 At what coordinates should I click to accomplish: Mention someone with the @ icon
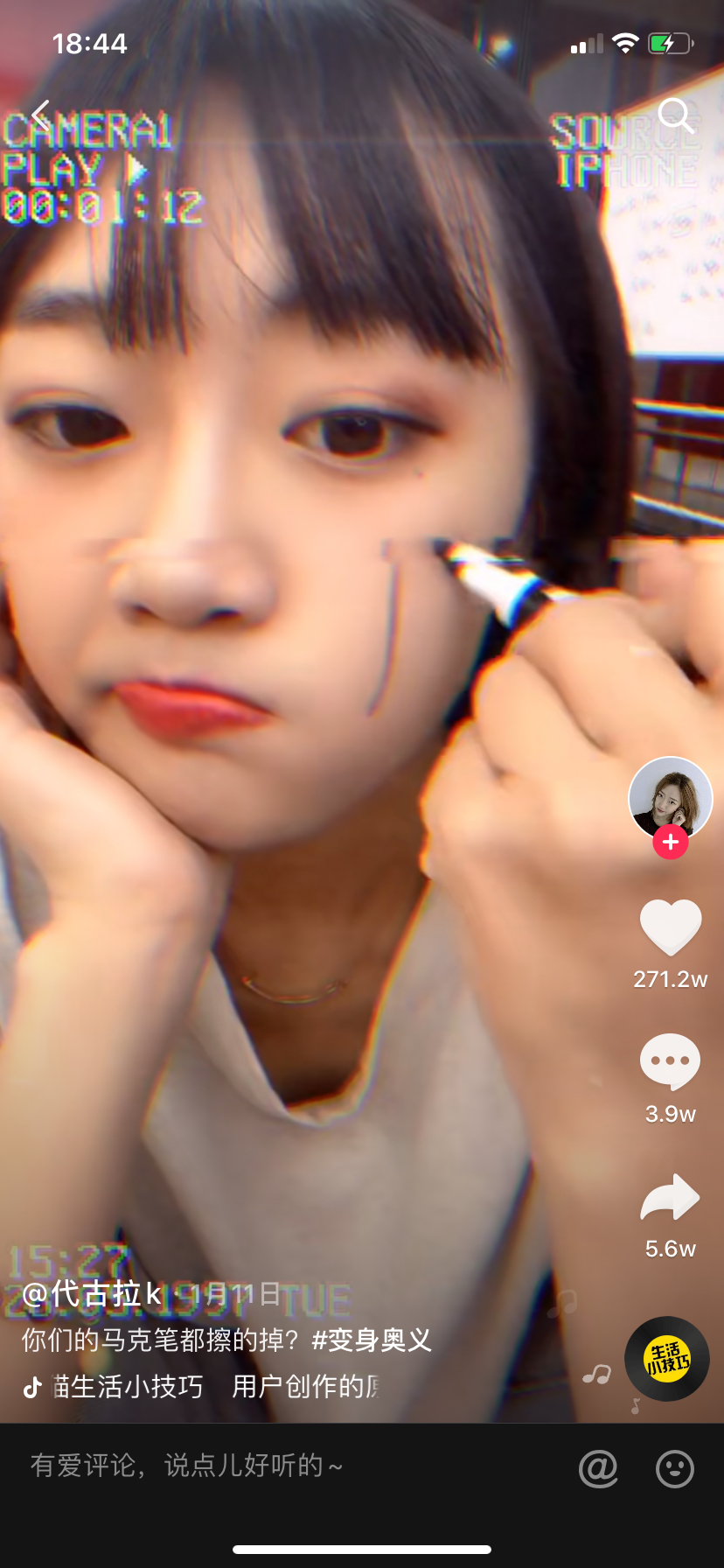pyautogui.click(x=598, y=1468)
